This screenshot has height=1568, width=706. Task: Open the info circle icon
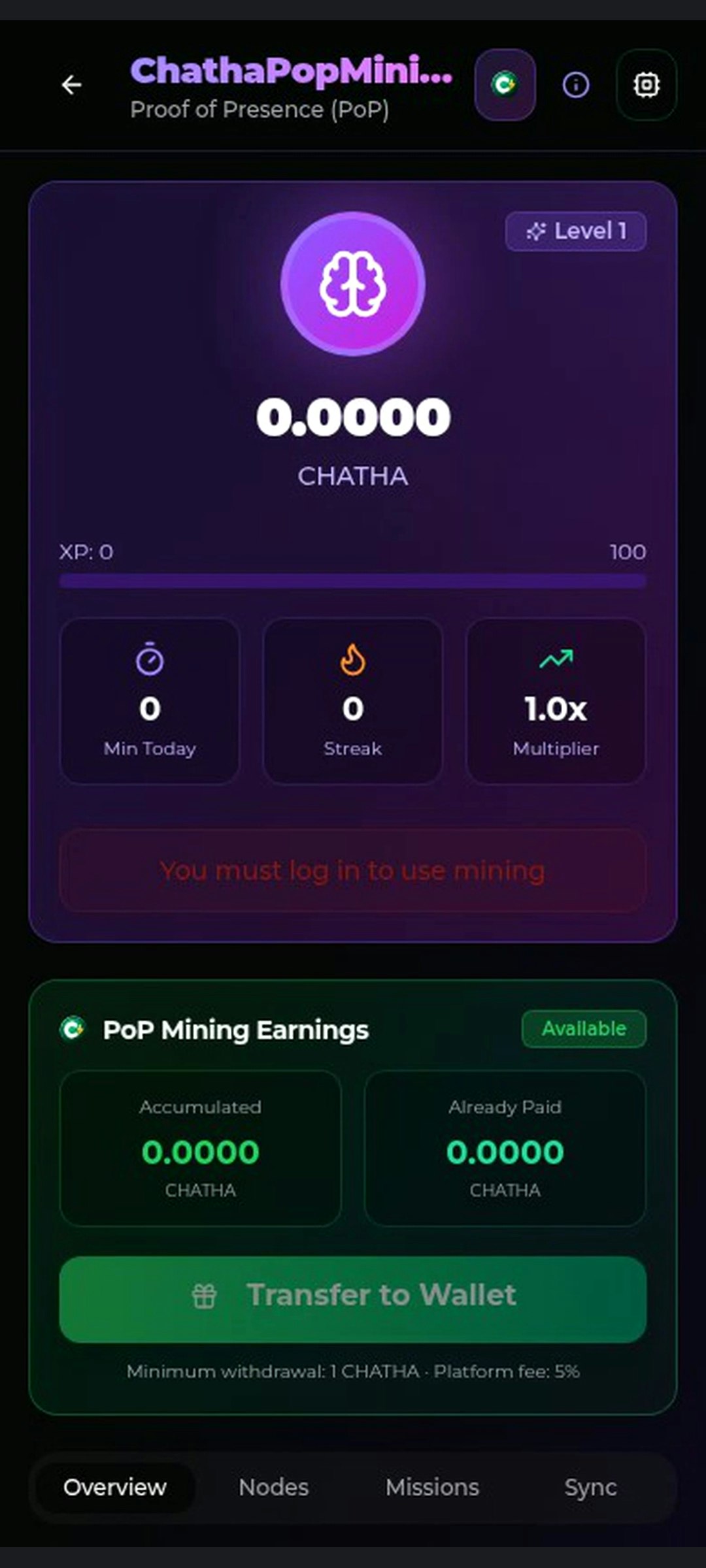tap(575, 85)
